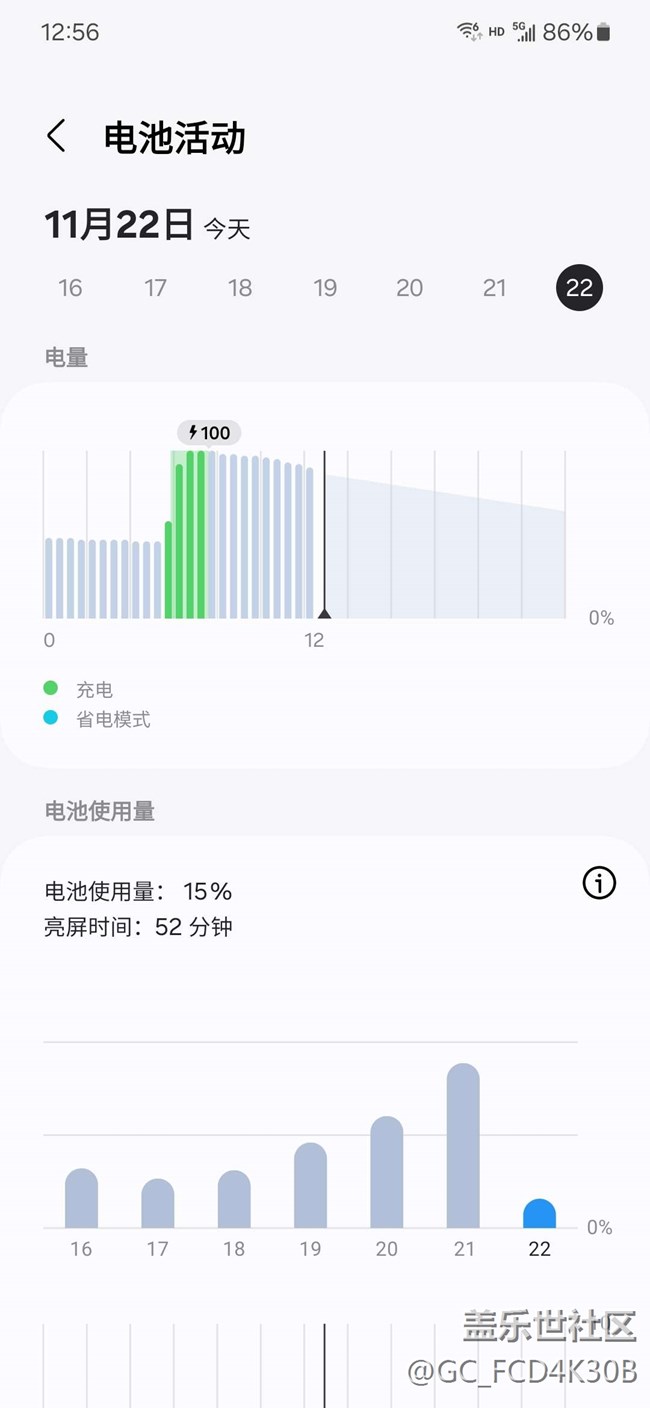View the tallest usage bar, day 21
This screenshot has width=650, height=1408.
463,1145
